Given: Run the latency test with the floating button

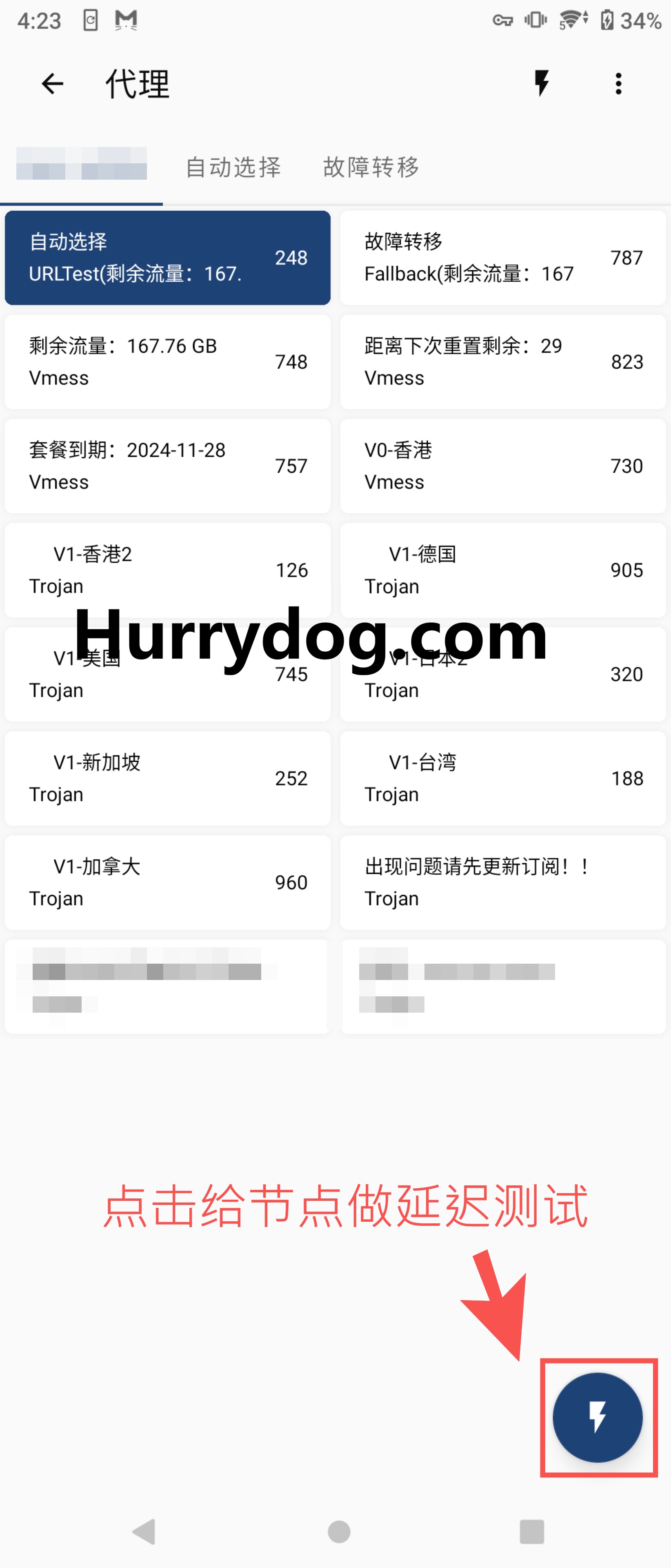Looking at the screenshot, I should [x=598, y=1417].
